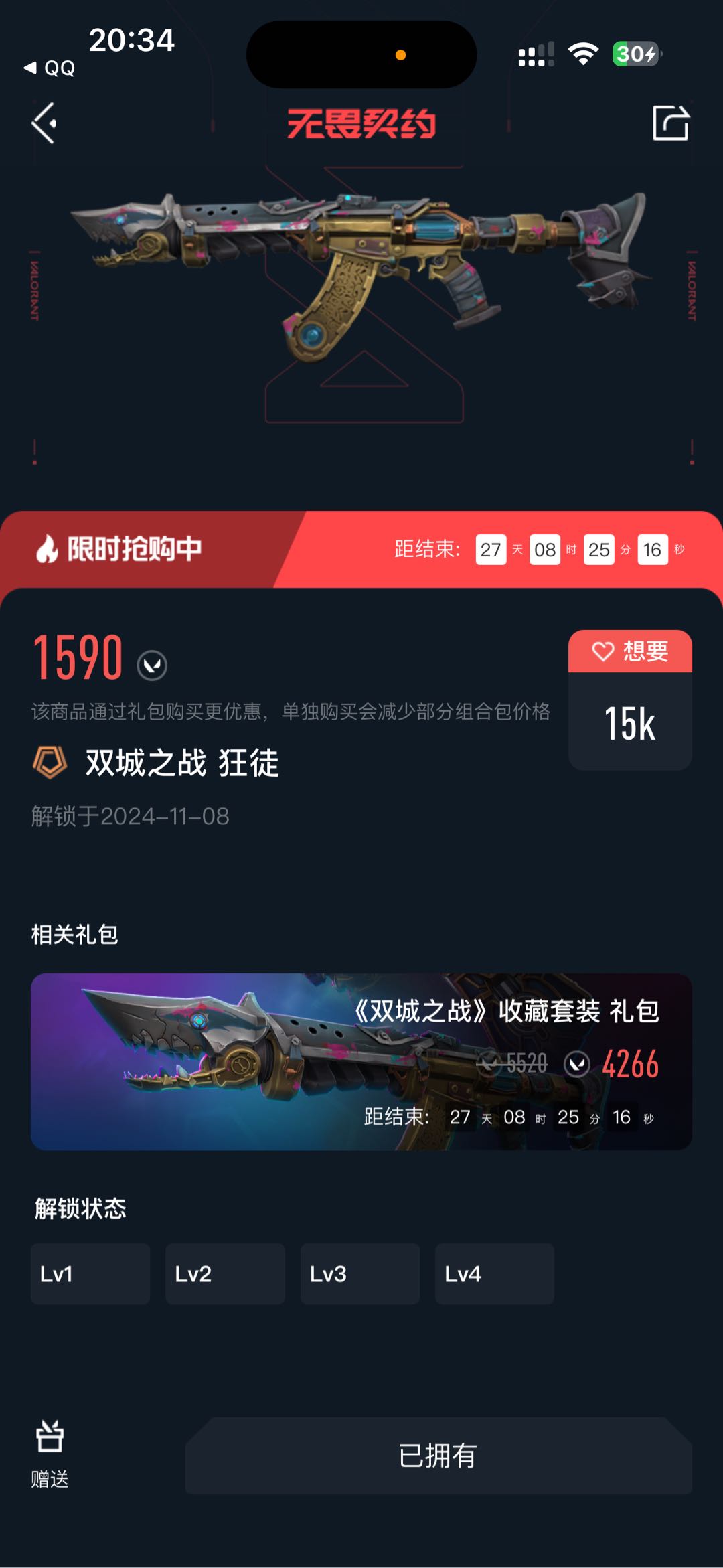Tap the 已拥有 owned button
This screenshot has width=723, height=1568.
tap(438, 1456)
